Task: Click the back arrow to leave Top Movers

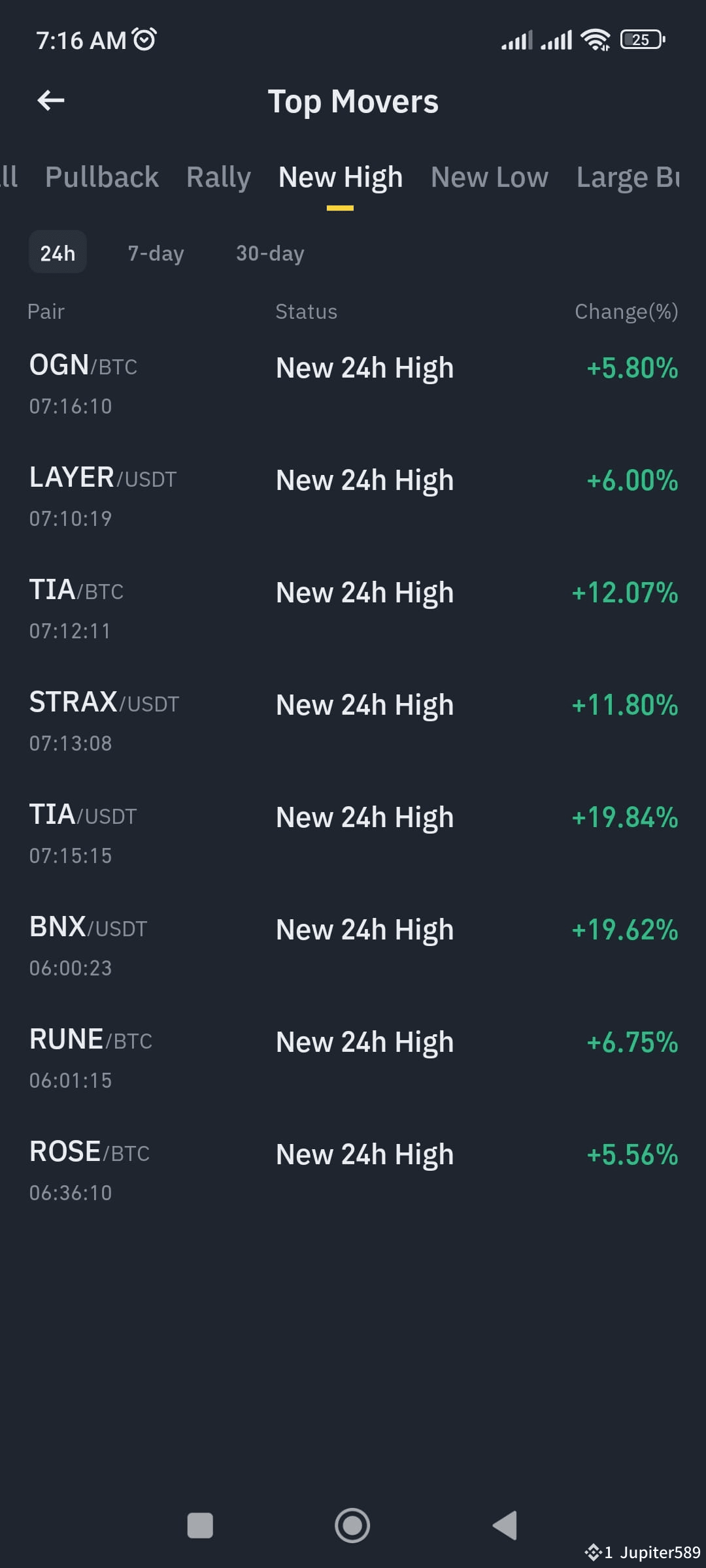Action: click(x=49, y=100)
